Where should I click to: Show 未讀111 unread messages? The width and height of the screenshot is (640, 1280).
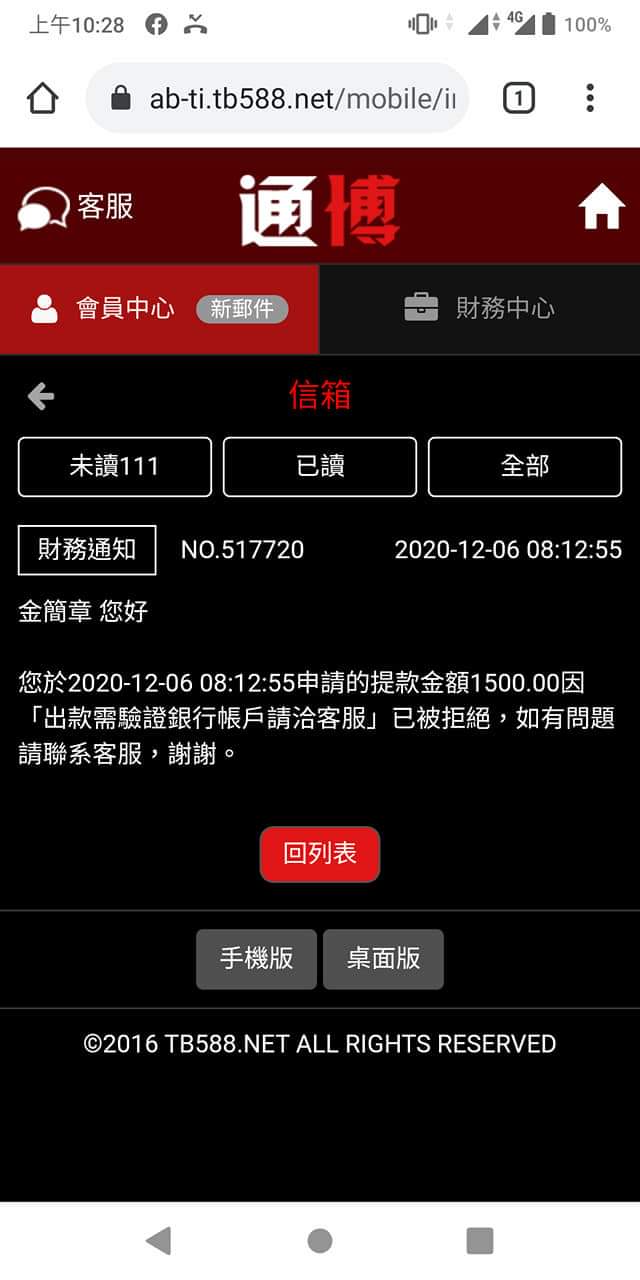114,467
